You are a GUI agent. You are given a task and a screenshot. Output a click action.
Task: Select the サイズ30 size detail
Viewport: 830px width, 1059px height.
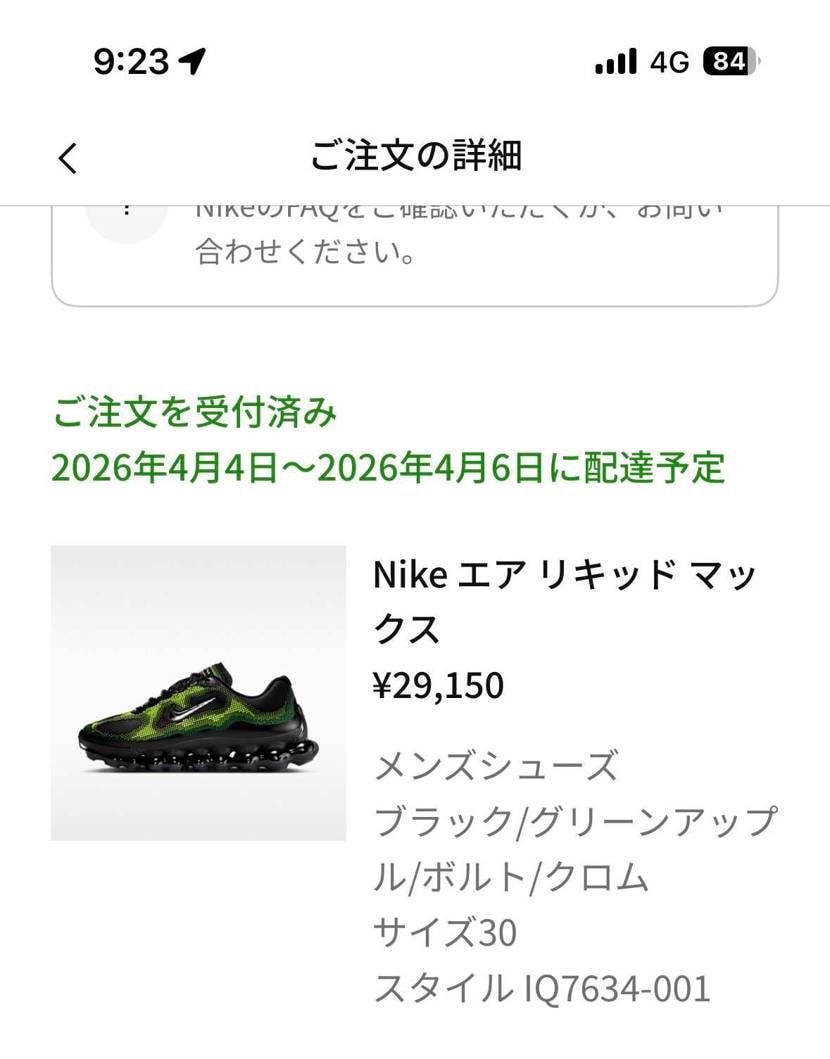(445, 932)
